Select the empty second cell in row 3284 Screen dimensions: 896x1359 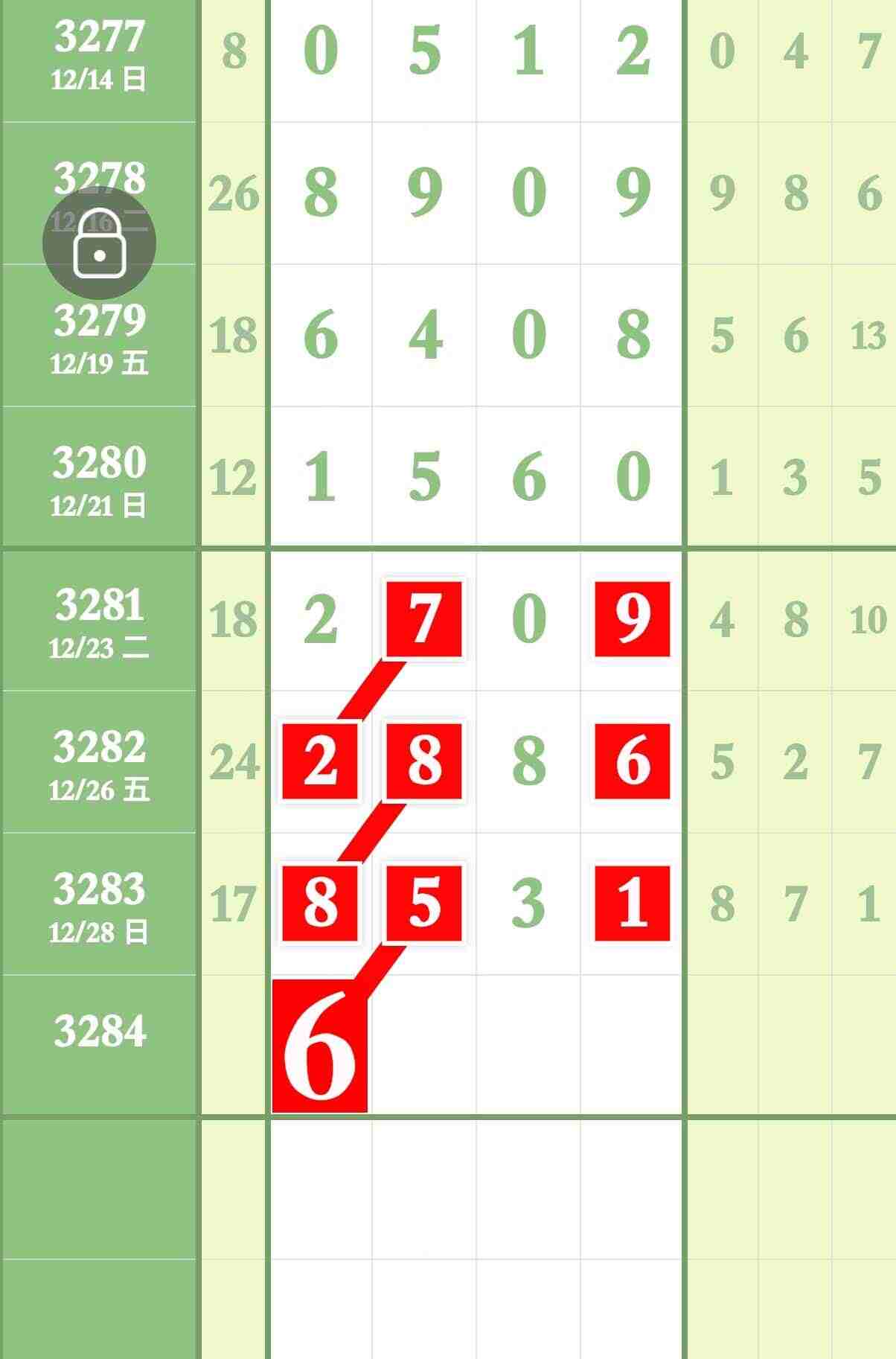[424, 1046]
